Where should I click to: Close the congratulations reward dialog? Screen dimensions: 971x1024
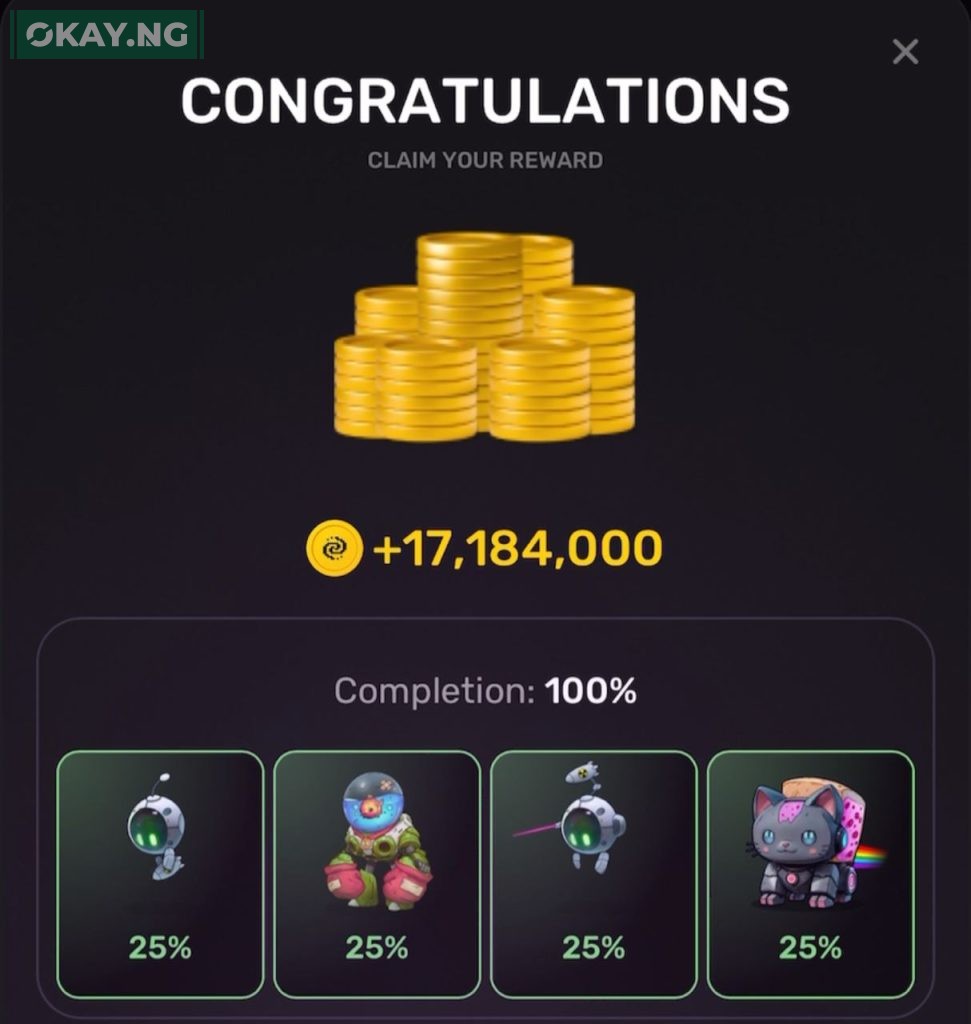tap(904, 52)
